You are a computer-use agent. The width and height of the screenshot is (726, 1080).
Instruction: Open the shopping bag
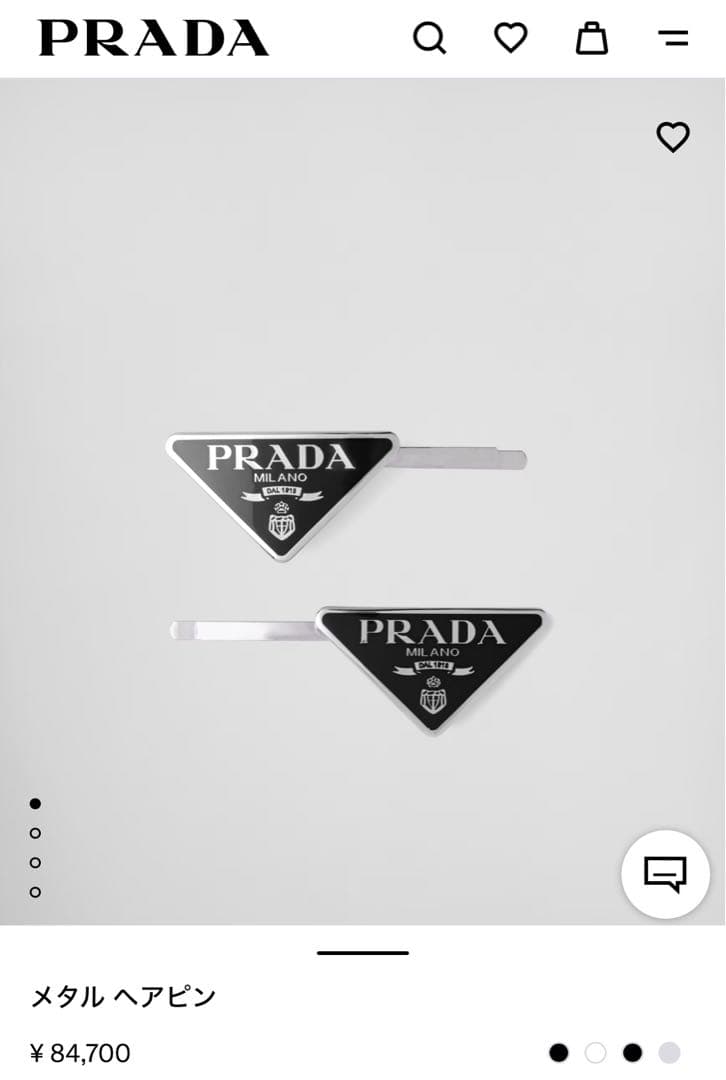592,38
